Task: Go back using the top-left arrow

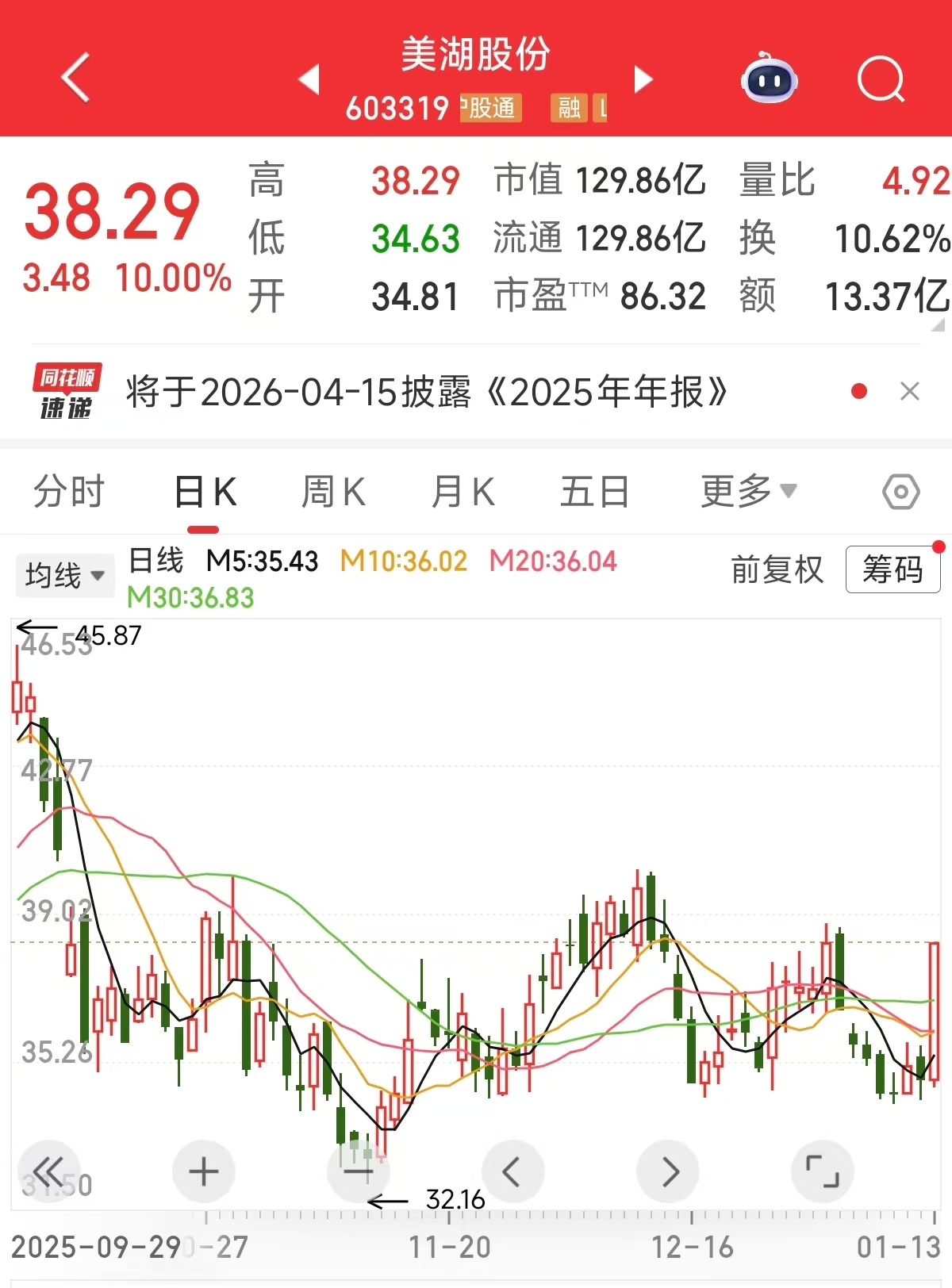Action: (76, 78)
